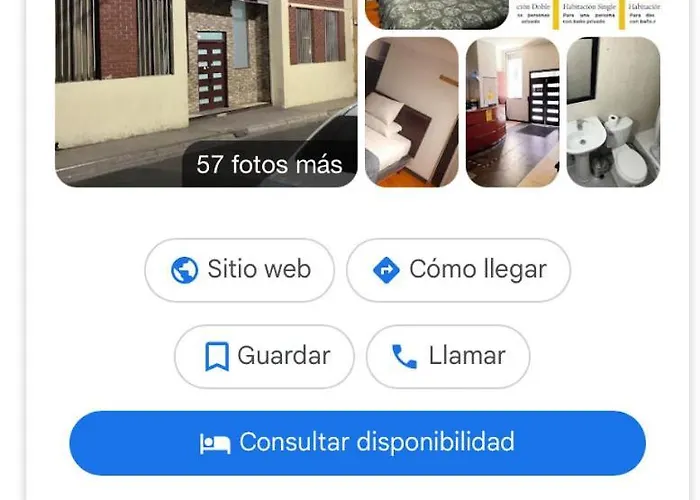Get directions with Cómo llegar
This screenshot has height=500, width=700.
pyautogui.click(x=458, y=270)
